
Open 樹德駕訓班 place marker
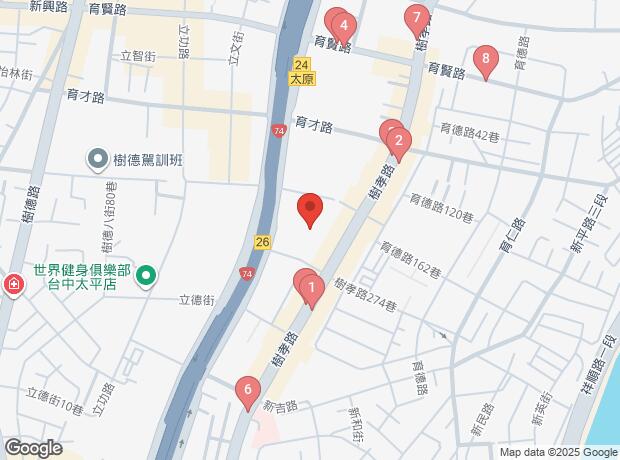[98, 159]
